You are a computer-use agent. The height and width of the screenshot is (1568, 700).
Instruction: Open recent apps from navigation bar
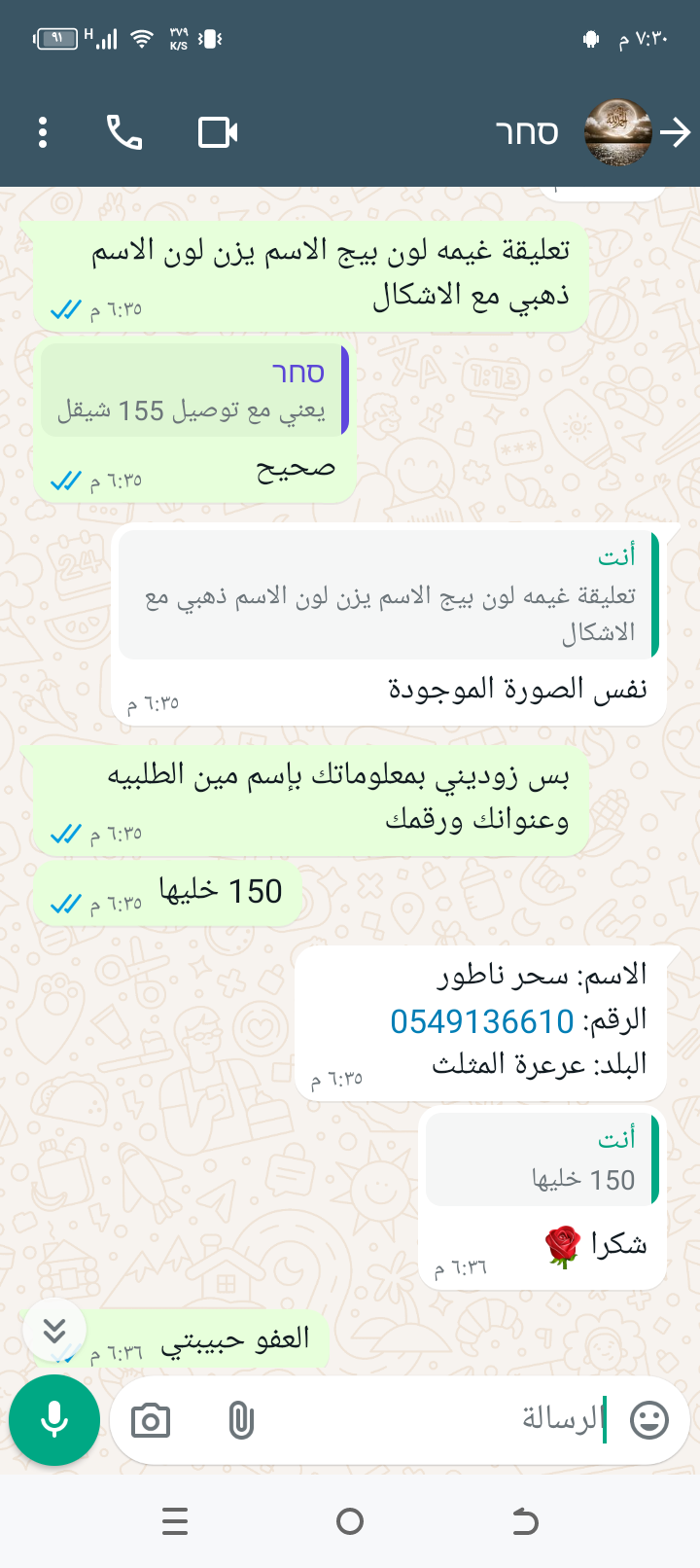click(x=175, y=1521)
